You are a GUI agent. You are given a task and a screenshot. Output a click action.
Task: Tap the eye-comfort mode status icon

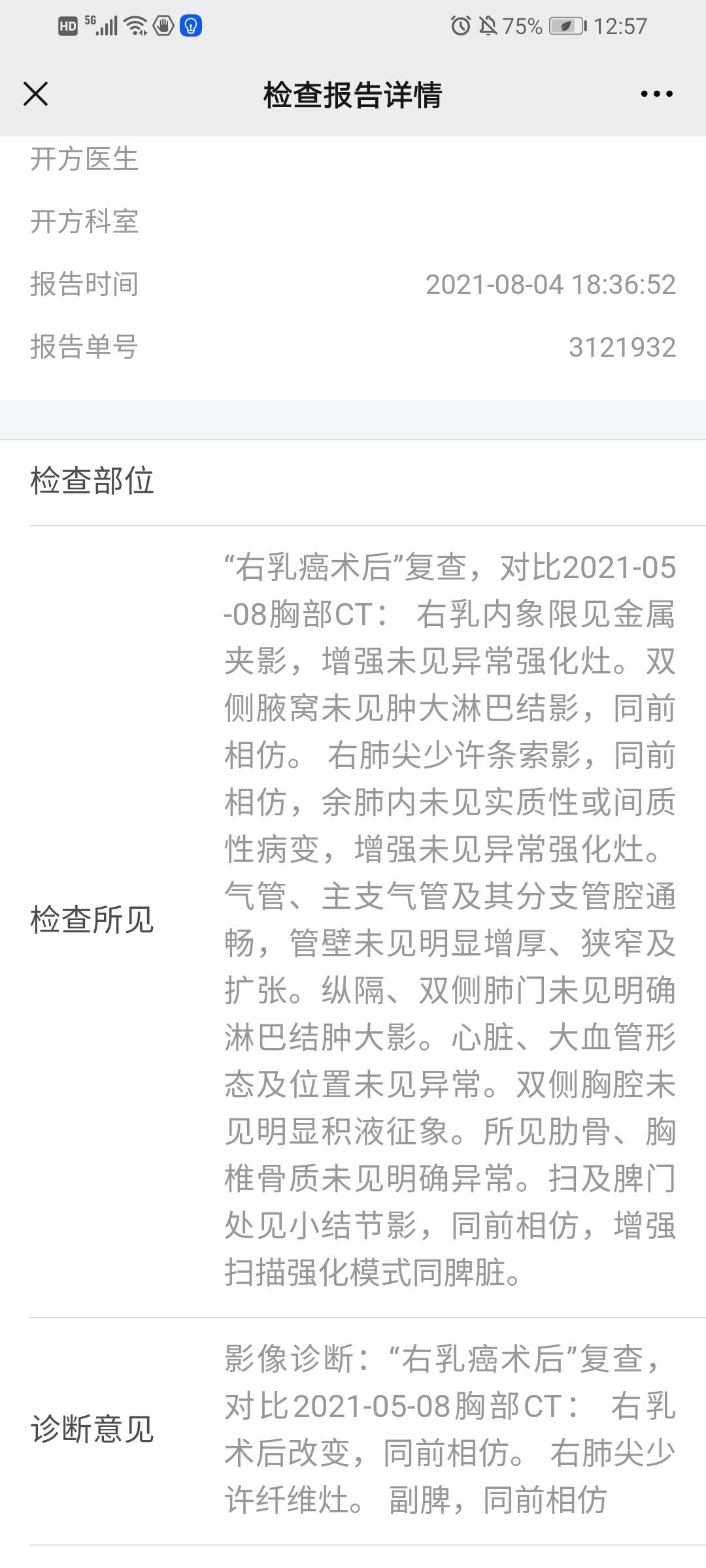tap(189, 26)
